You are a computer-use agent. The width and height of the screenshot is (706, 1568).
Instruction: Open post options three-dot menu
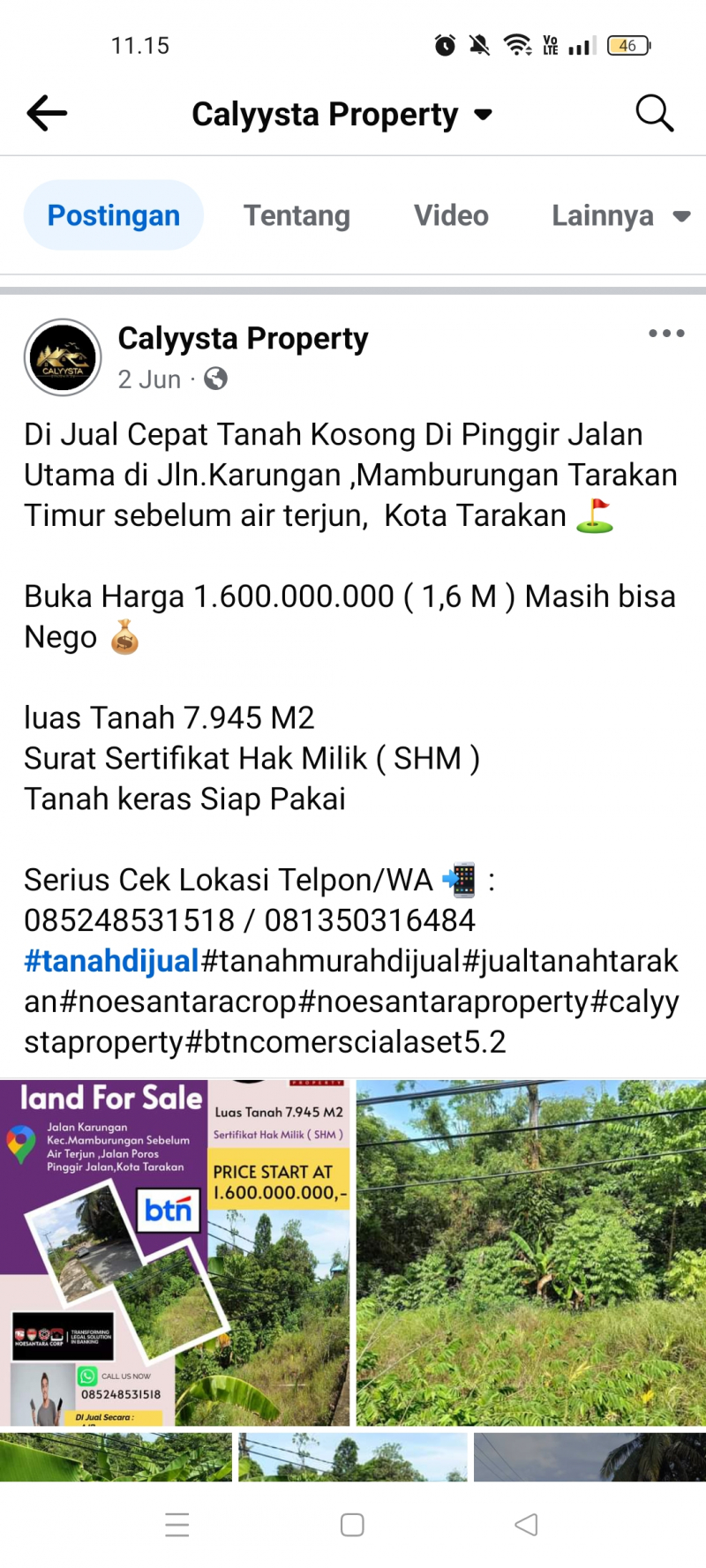(666, 334)
